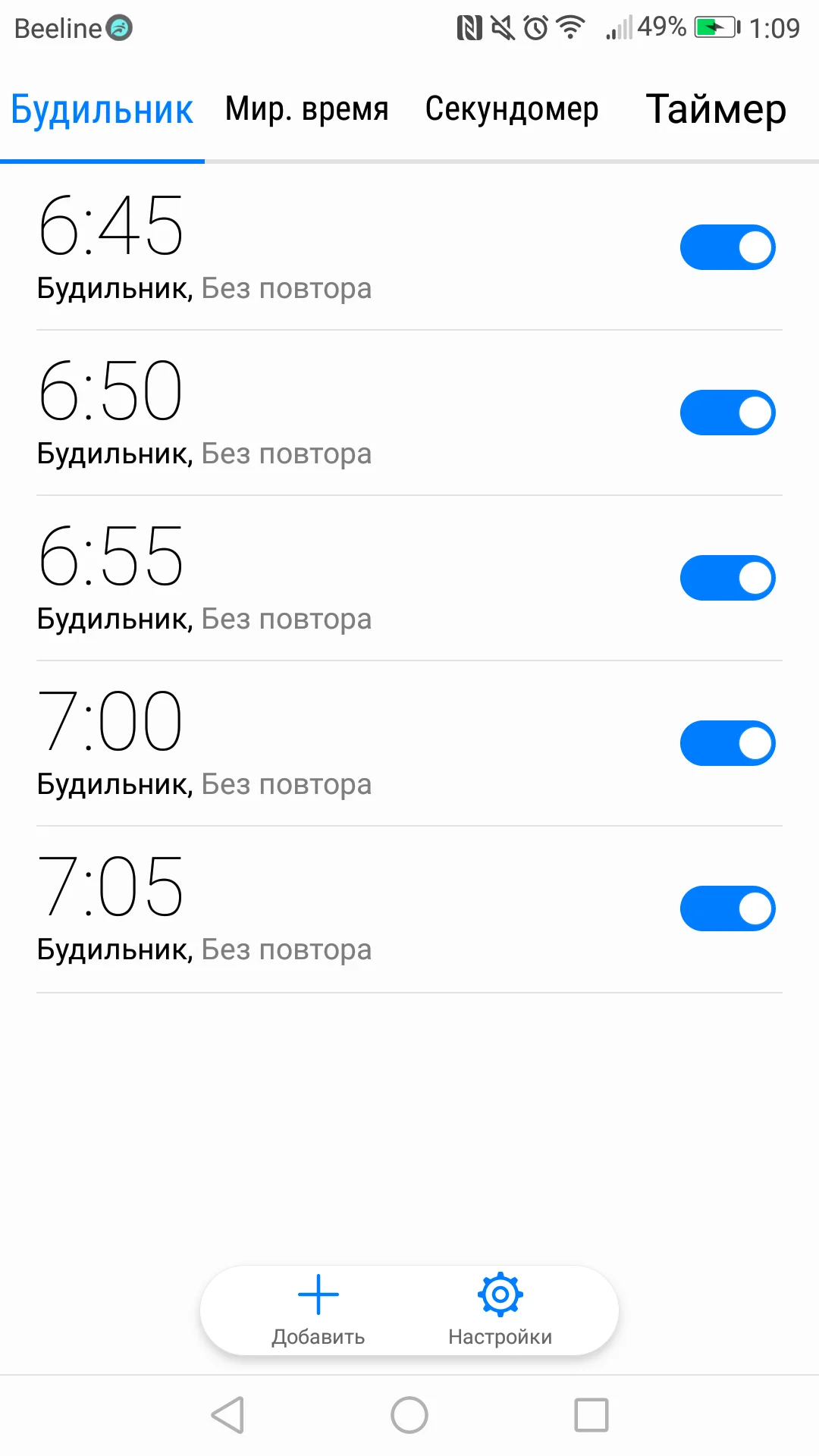This screenshot has height=1456, width=819.
Task: Turn off the 7:00 alarm
Action: (x=726, y=743)
